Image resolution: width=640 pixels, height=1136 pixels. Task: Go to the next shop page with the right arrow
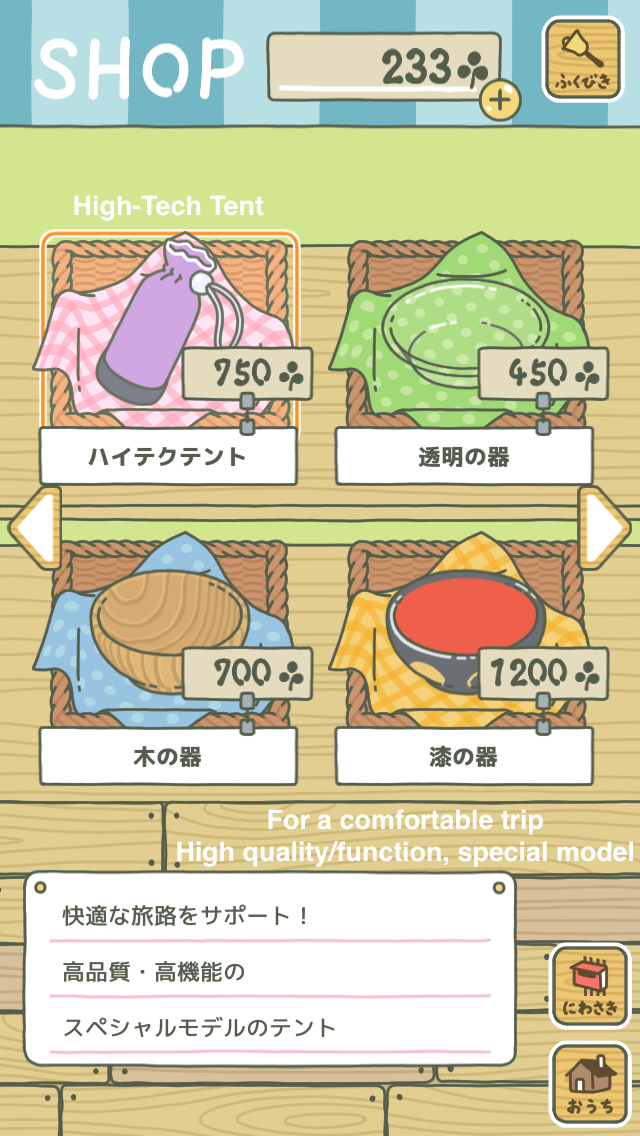tap(604, 527)
